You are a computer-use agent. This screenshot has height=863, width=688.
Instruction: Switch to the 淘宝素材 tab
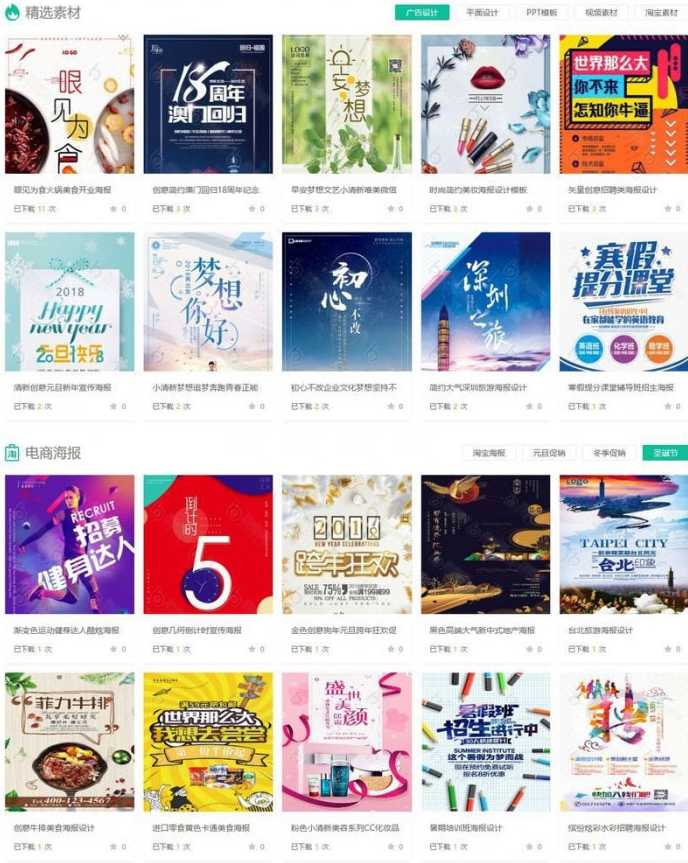coord(661,13)
